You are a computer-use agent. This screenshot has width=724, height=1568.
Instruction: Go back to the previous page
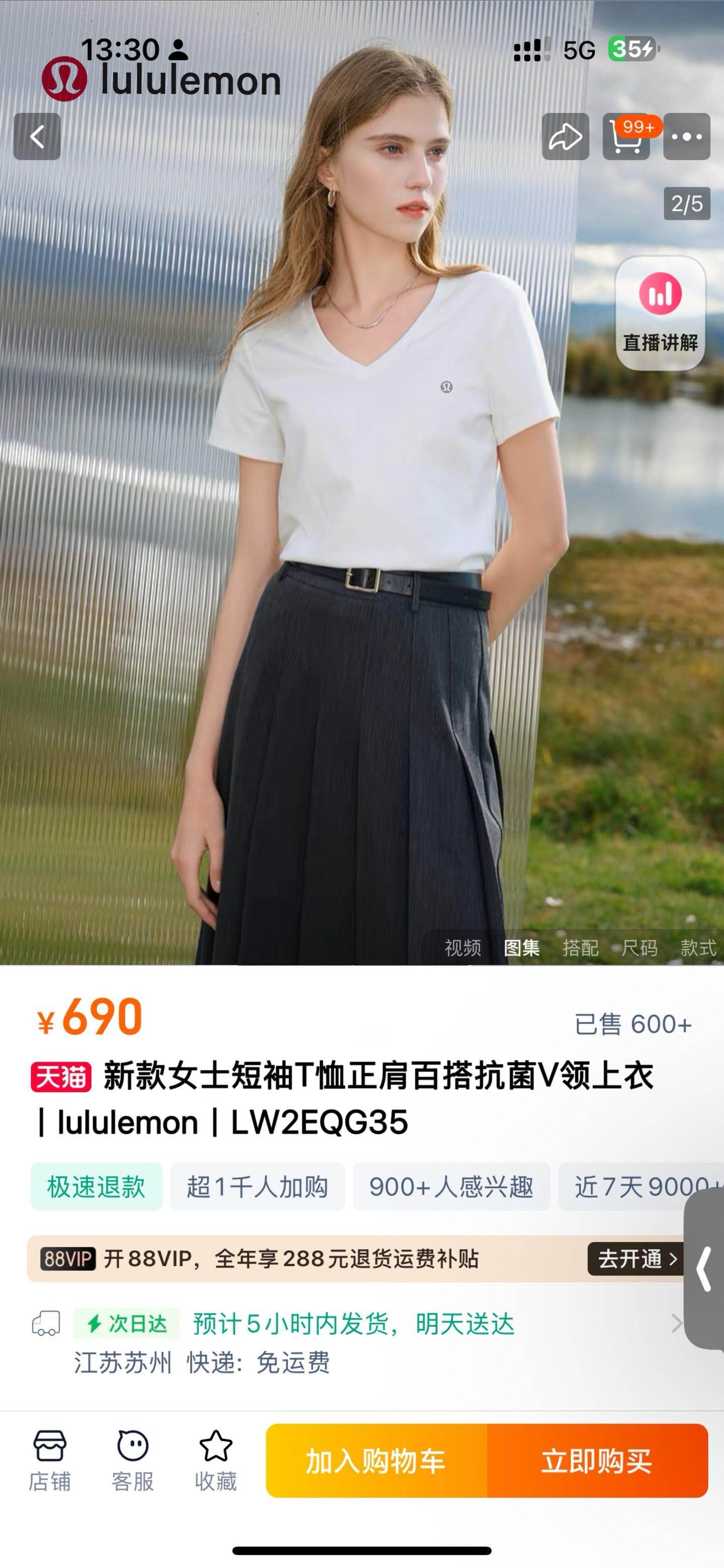[37, 136]
